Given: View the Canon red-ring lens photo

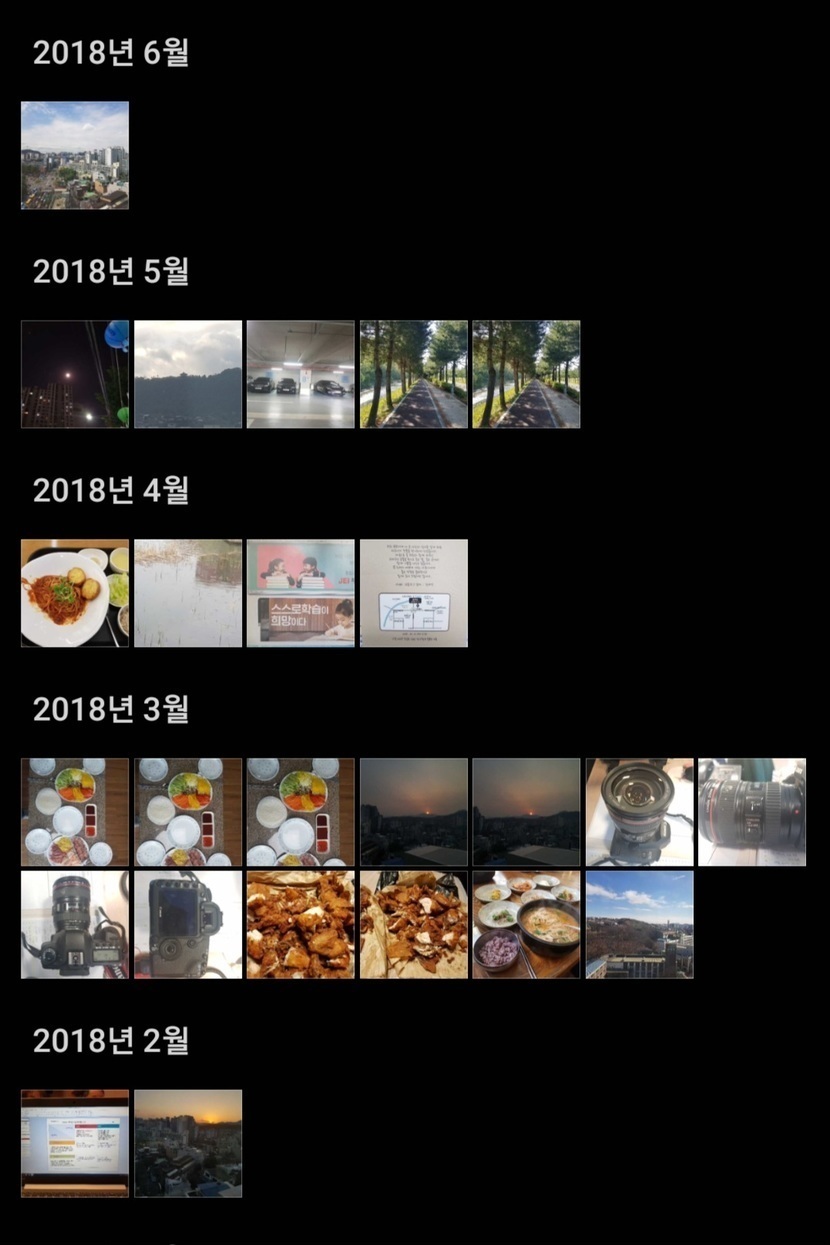Looking at the screenshot, I should pyautogui.click(x=752, y=812).
